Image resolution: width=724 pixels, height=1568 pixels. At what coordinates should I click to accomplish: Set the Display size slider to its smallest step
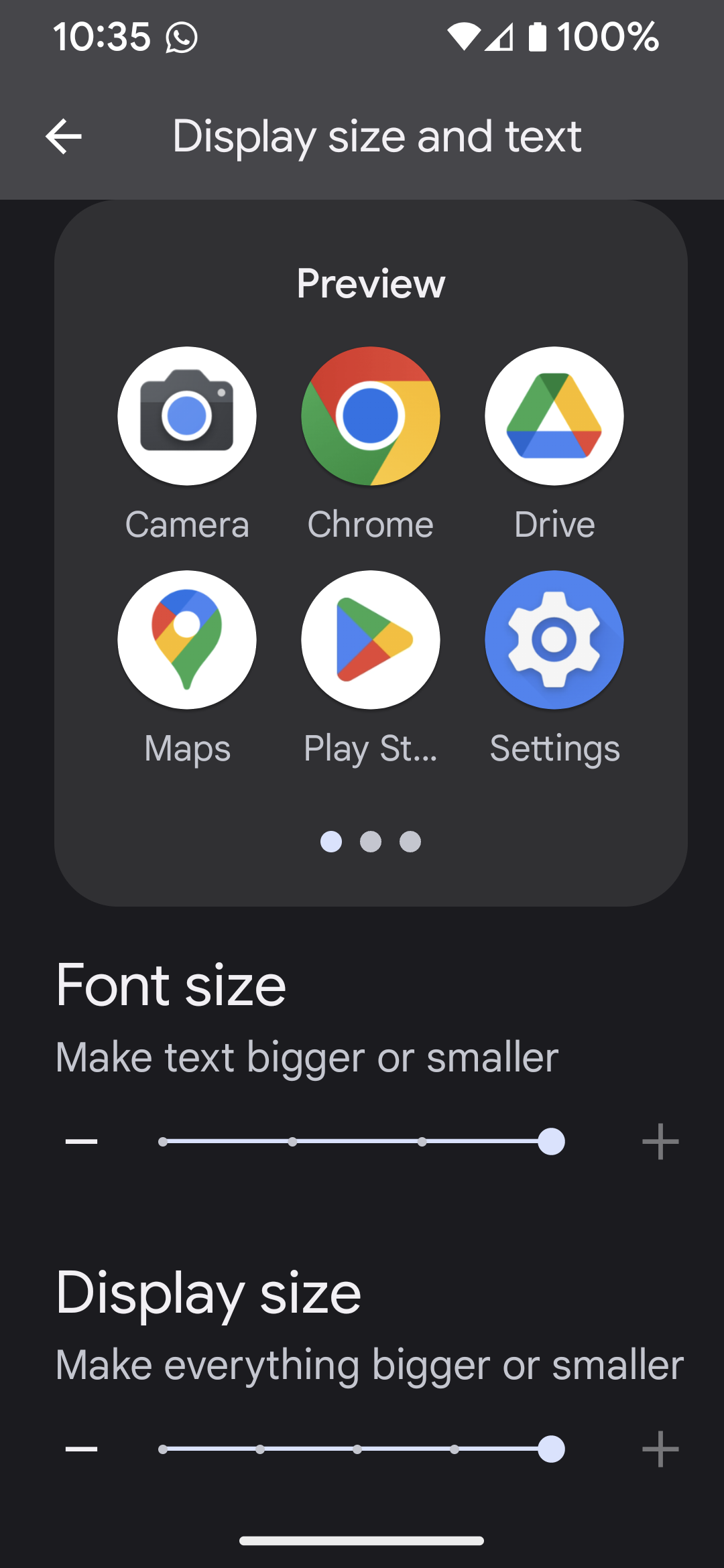163,1449
